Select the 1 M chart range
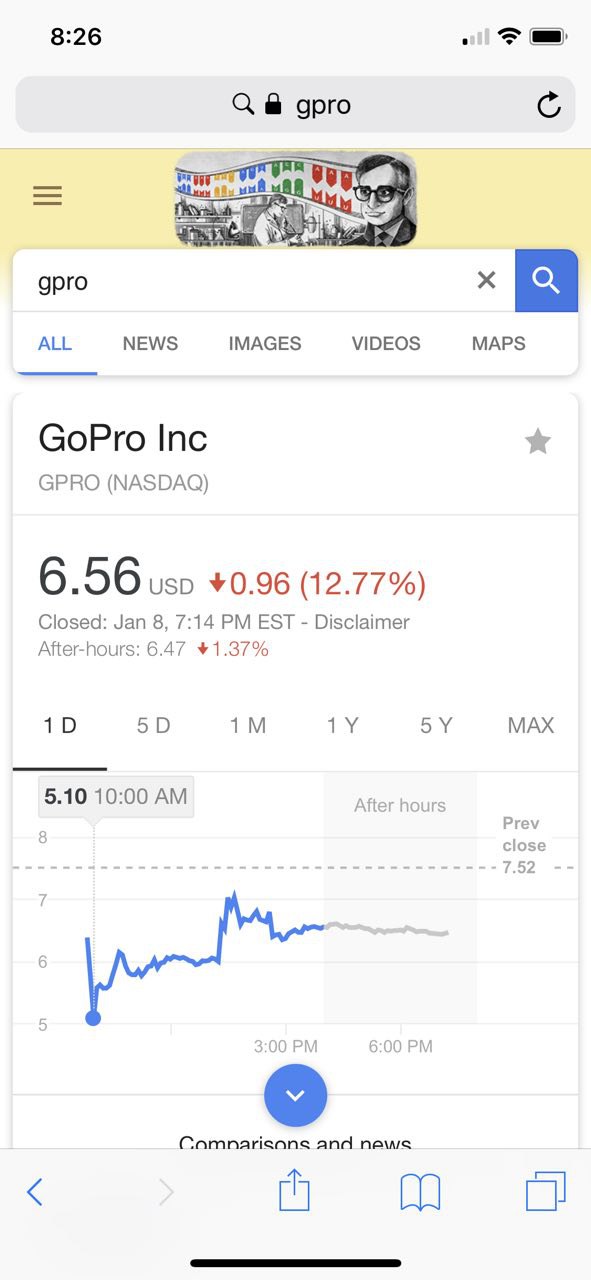 coord(248,726)
